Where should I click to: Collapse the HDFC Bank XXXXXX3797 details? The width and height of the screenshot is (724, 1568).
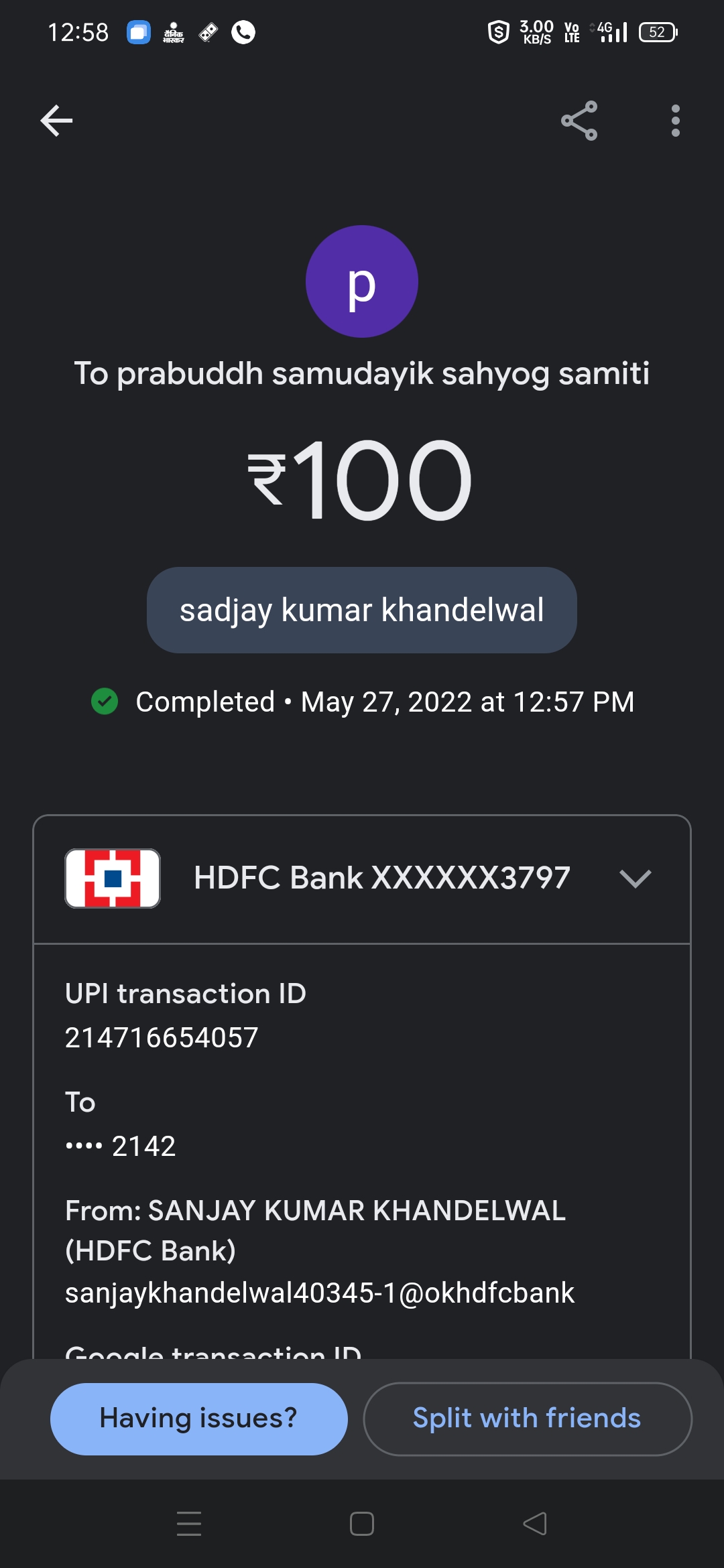[x=635, y=878]
